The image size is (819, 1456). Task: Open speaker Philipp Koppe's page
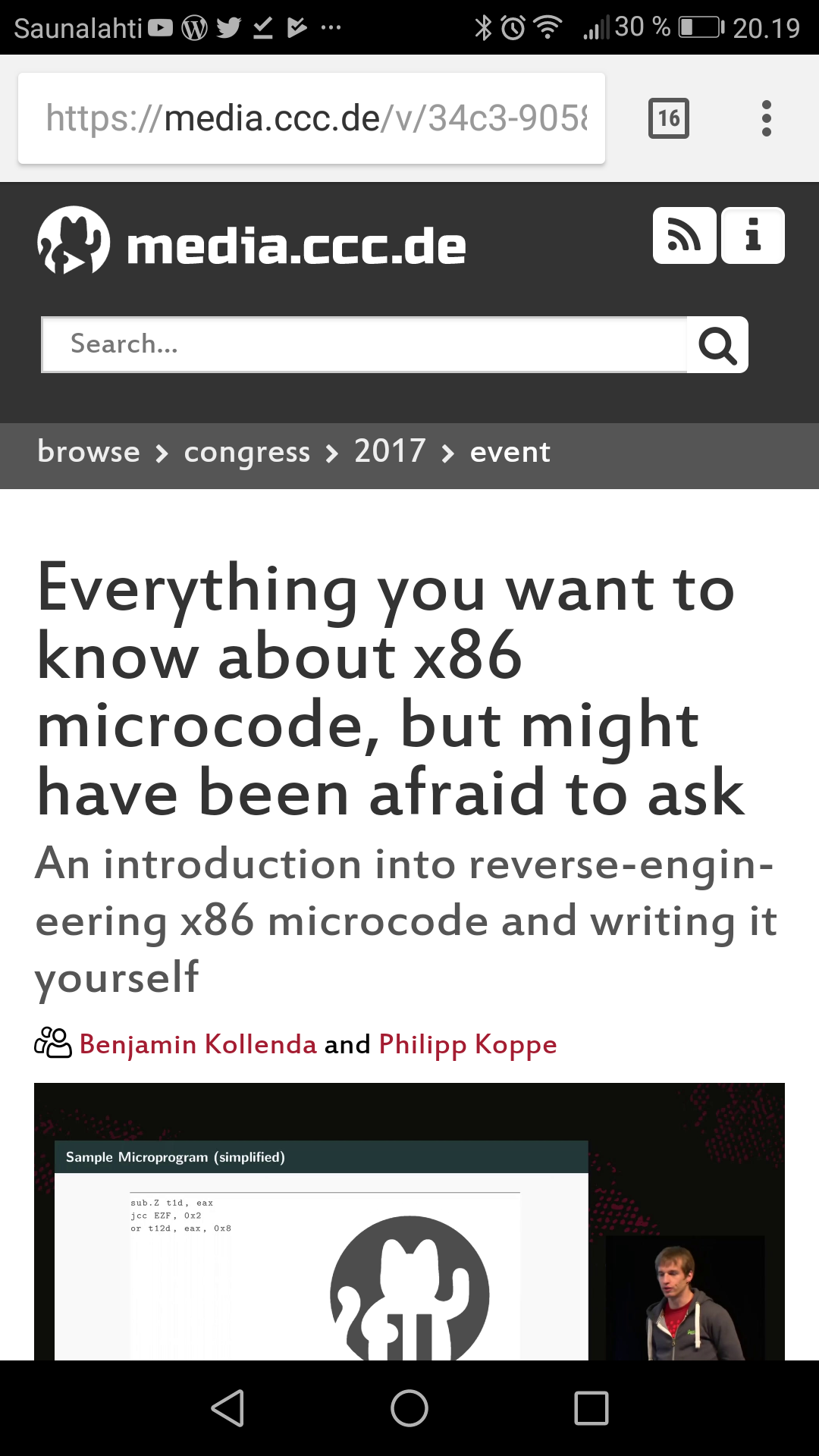point(468,1045)
